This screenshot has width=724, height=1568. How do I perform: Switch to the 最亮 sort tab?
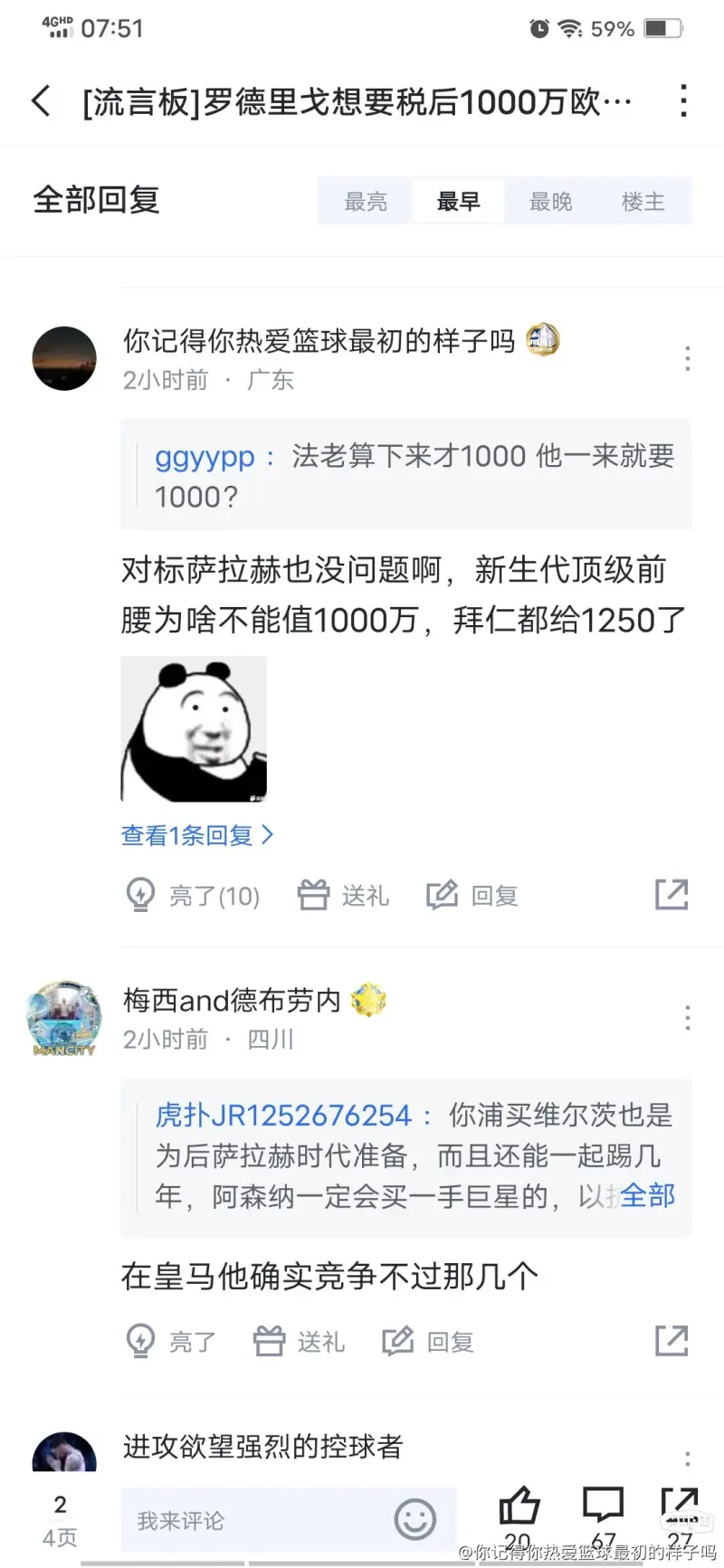pos(366,201)
